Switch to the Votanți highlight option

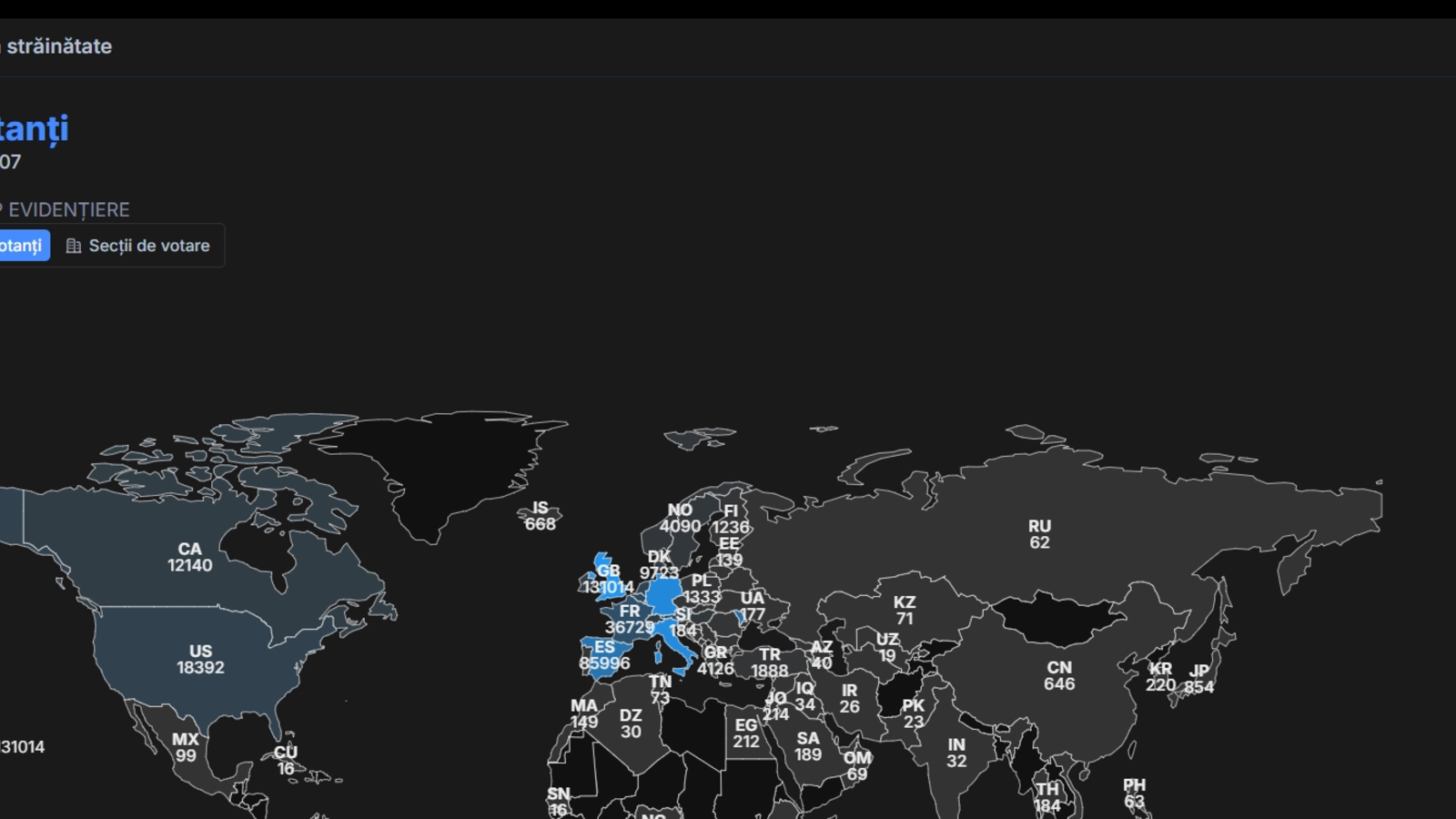click(22, 246)
